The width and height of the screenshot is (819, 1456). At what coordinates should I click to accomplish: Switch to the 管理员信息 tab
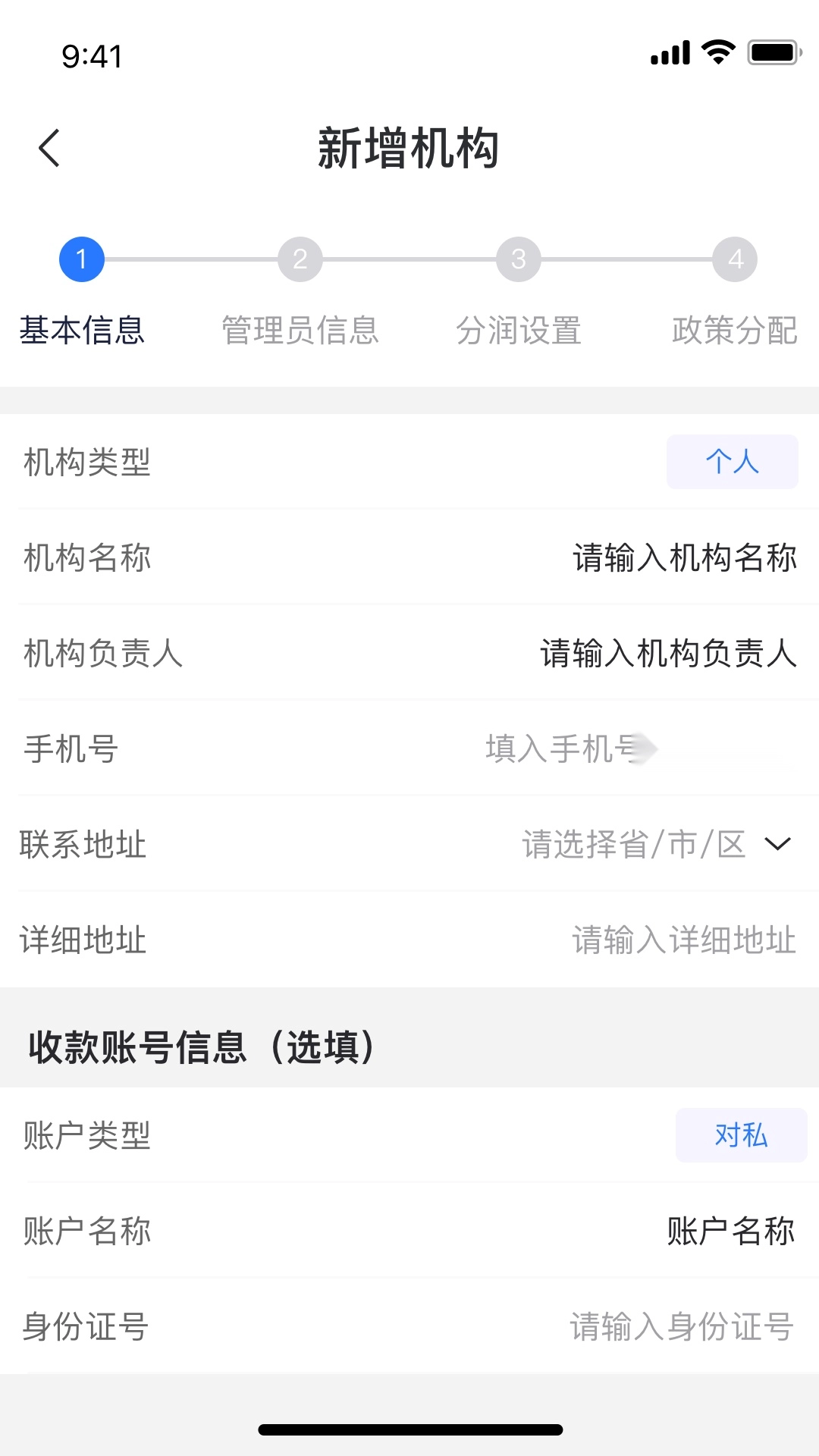[300, 331]
